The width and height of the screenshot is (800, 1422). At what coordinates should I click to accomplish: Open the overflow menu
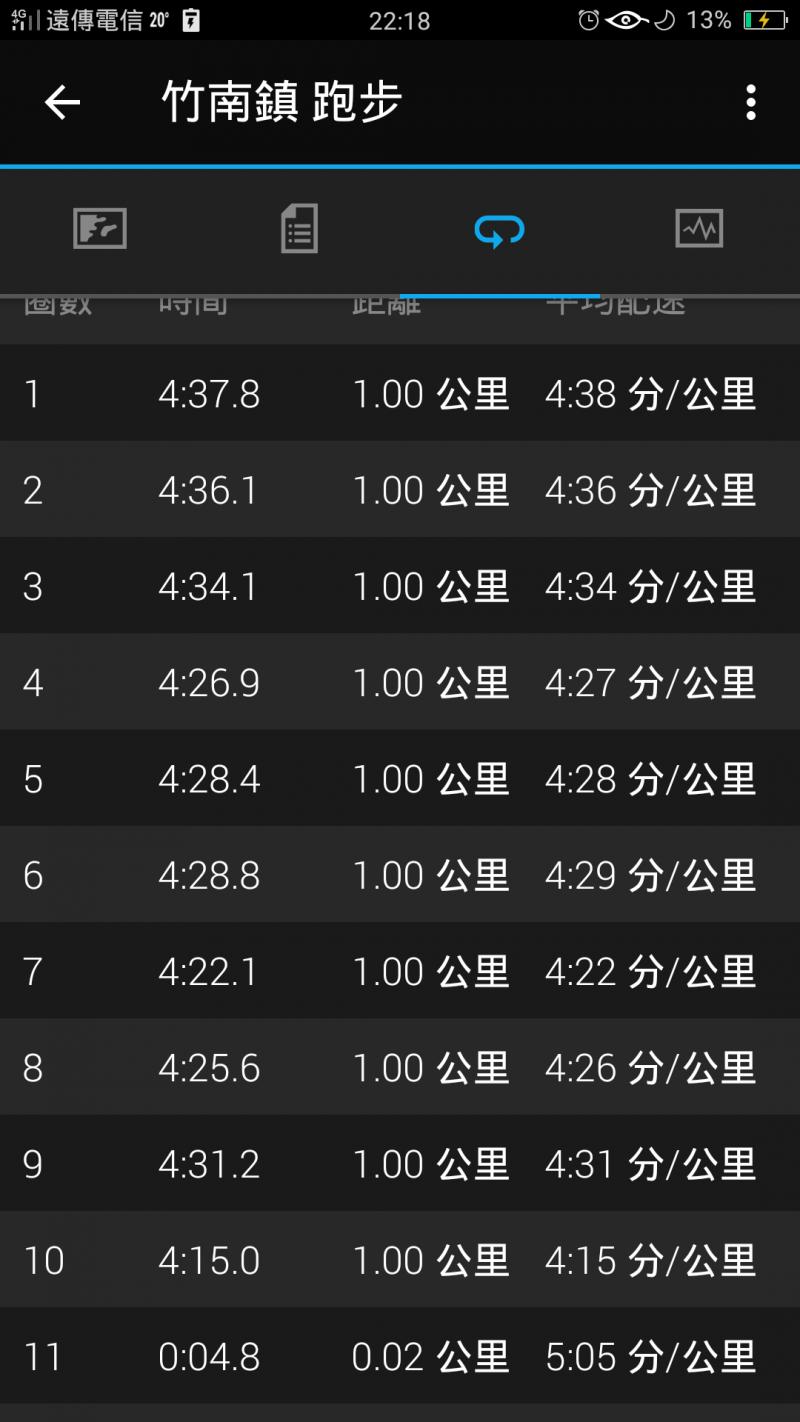pos(750,102)
